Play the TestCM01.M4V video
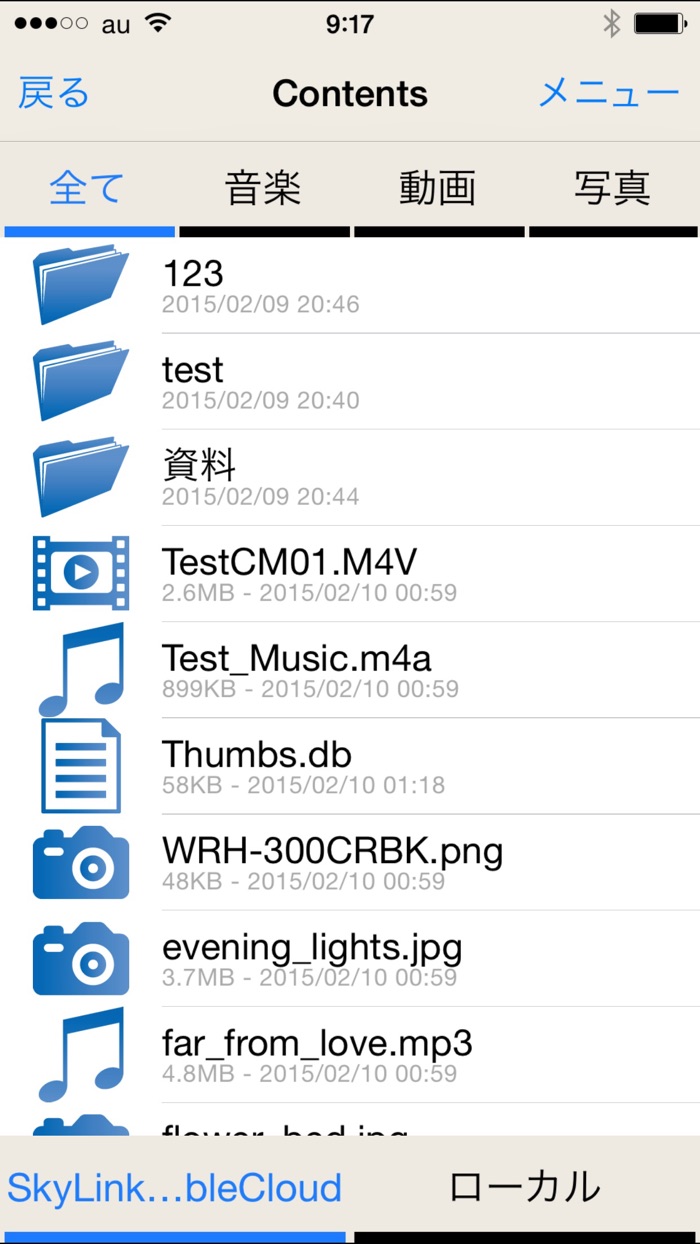The height and width of the screenshot is (1244, 700). (x=350, y=573)
